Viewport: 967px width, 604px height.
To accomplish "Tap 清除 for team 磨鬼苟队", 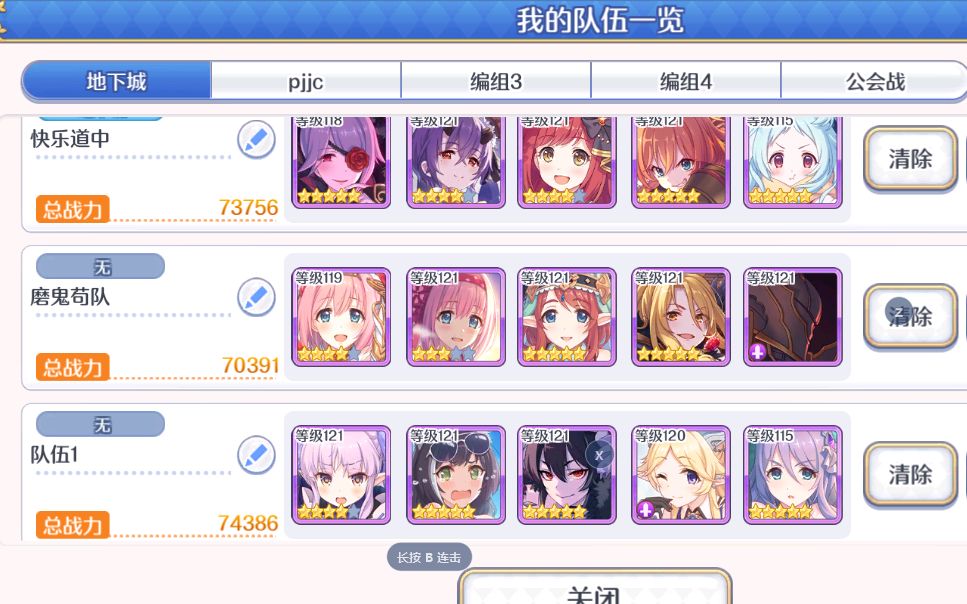I will [910, 316].
